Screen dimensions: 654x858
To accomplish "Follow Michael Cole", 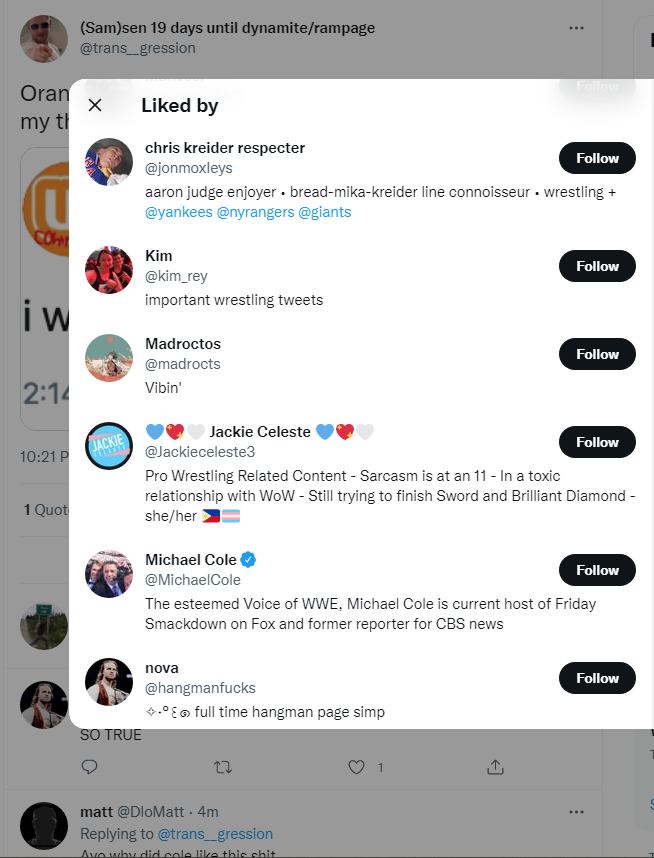I will (597, 570).
